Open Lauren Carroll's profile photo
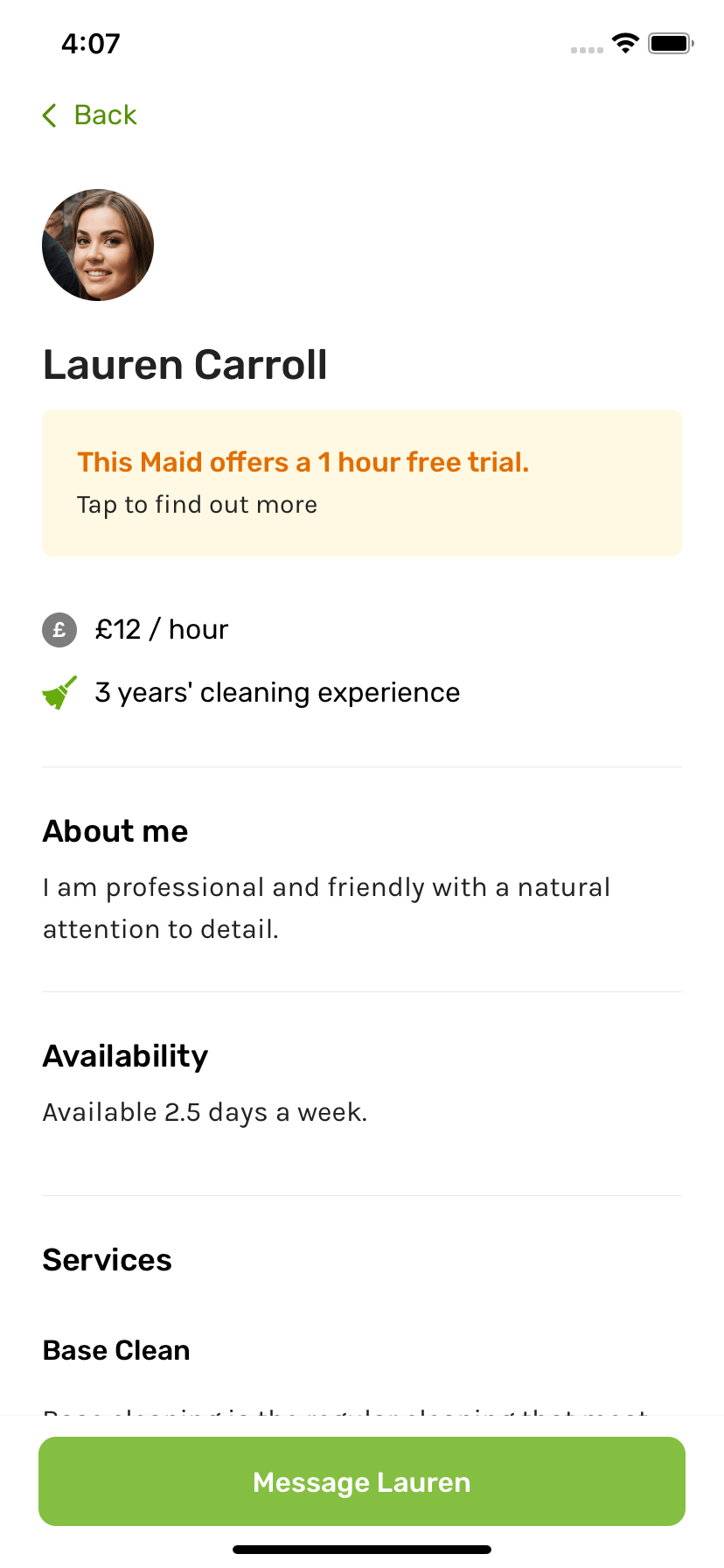Image resolution: width=724 pixels, height=1568 pixels. [98, 245]
